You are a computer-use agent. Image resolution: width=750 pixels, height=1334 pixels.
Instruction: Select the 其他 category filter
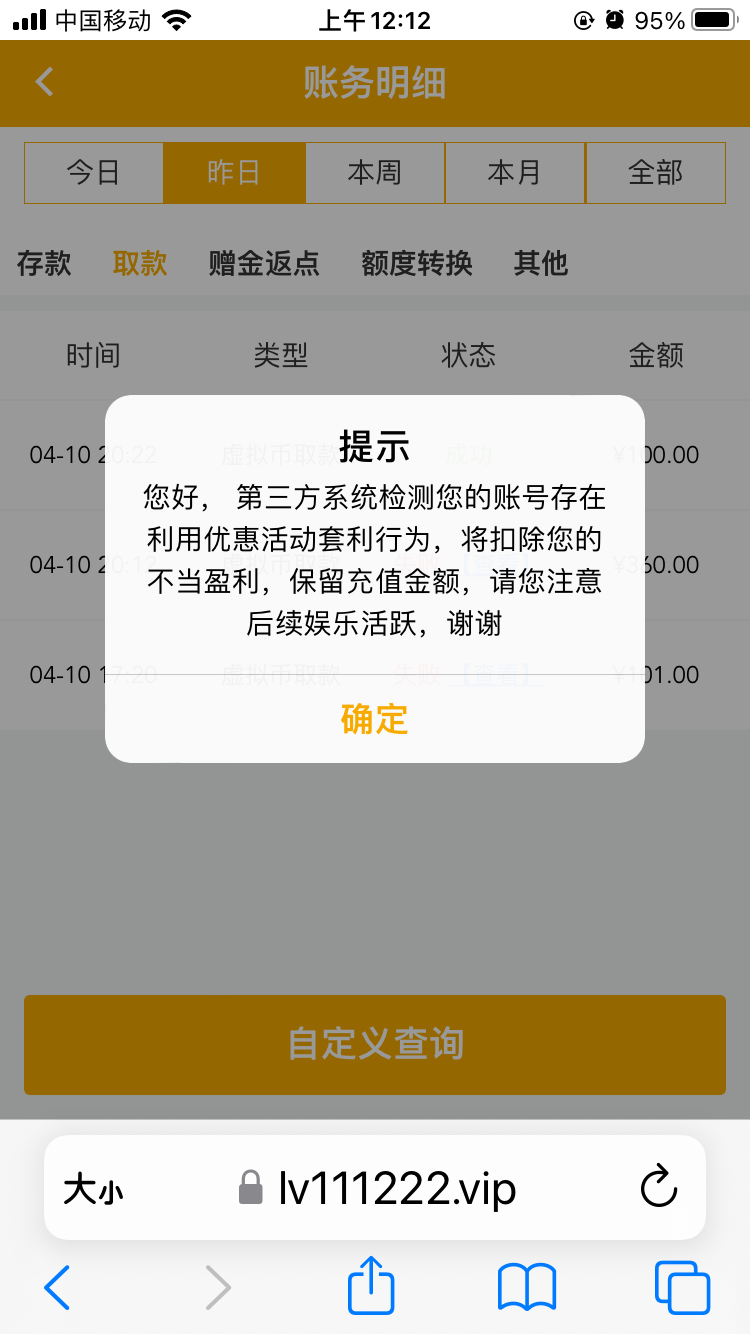coord(540,263)
